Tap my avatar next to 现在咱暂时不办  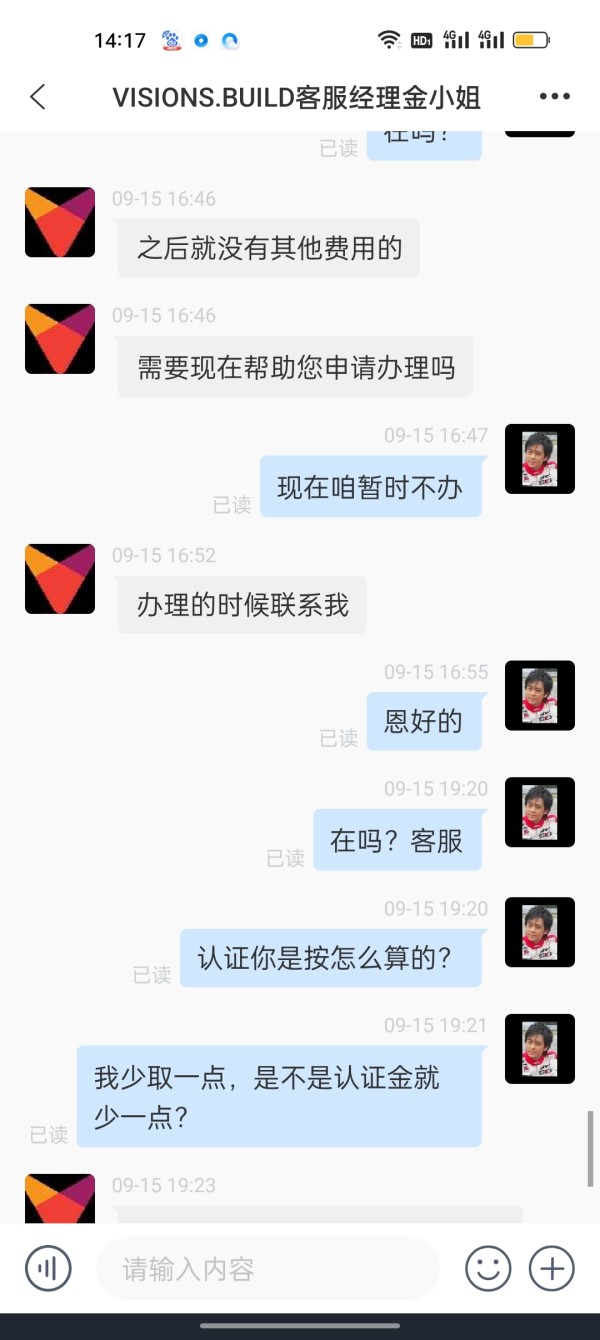[x=540, y=458]
